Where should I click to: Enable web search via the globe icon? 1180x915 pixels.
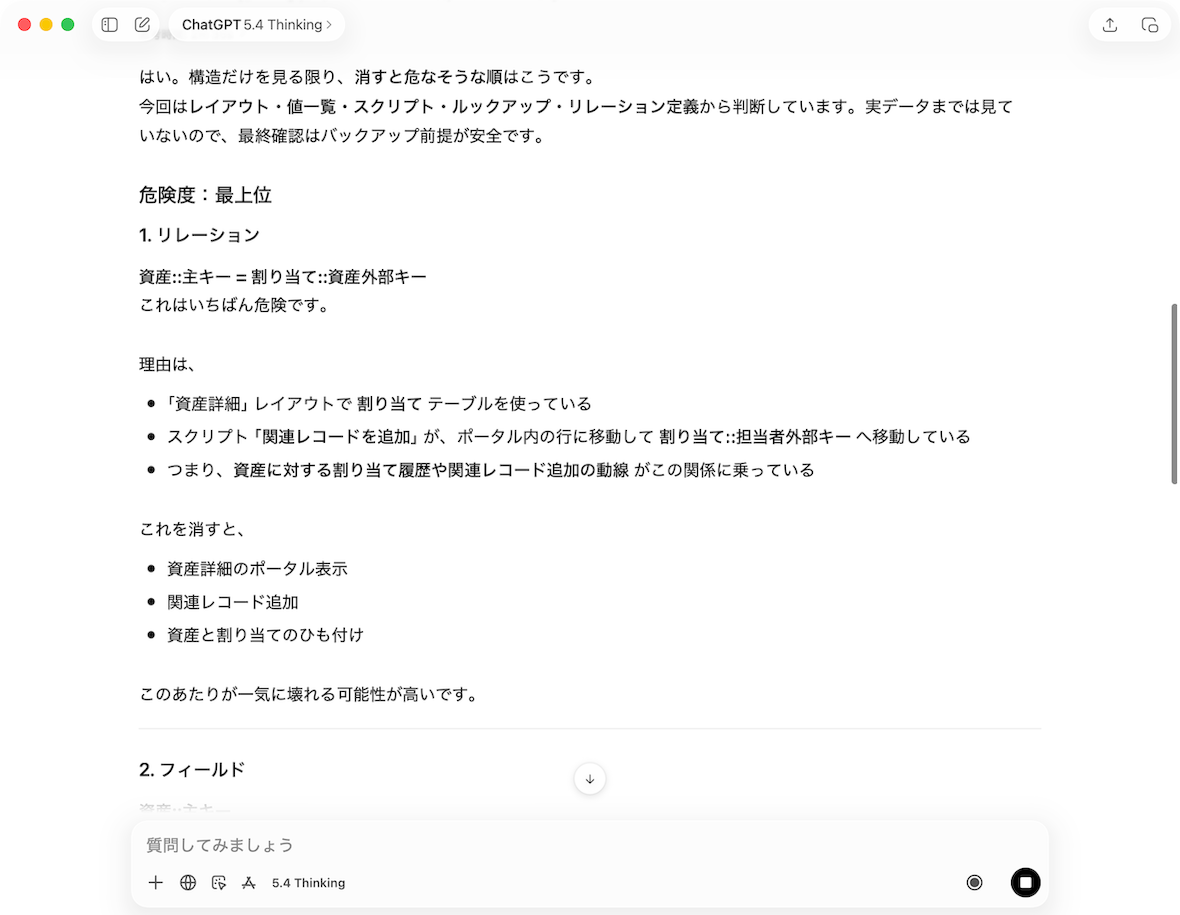coord(188,882)
